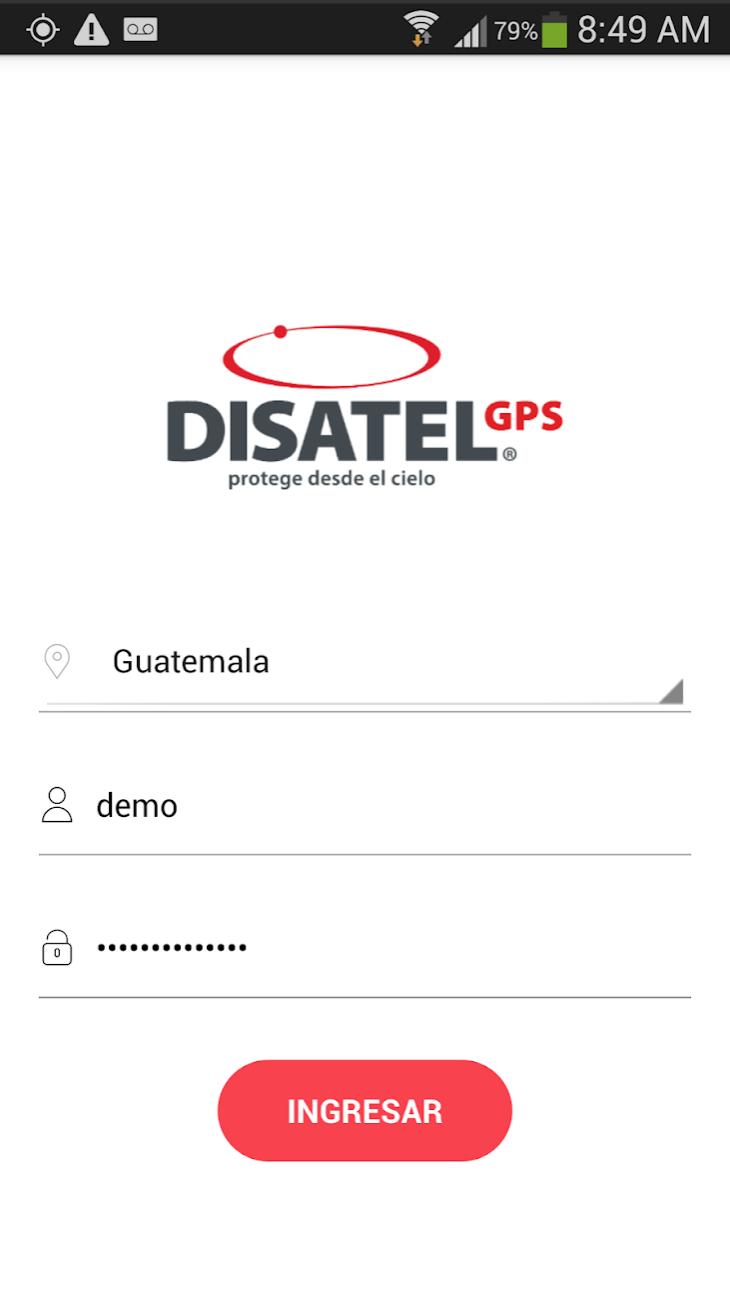Tap the INGRESAR button to log in
730x1308 pixels.
365,1110
